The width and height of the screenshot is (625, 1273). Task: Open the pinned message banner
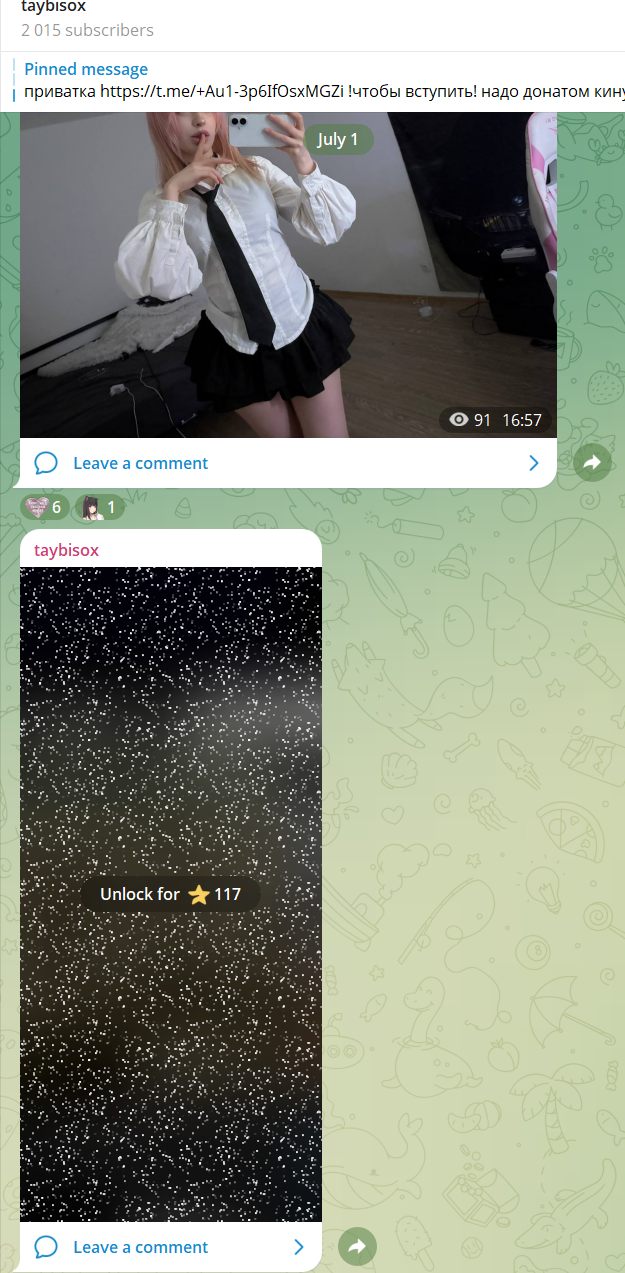click(x=312, y=81)
